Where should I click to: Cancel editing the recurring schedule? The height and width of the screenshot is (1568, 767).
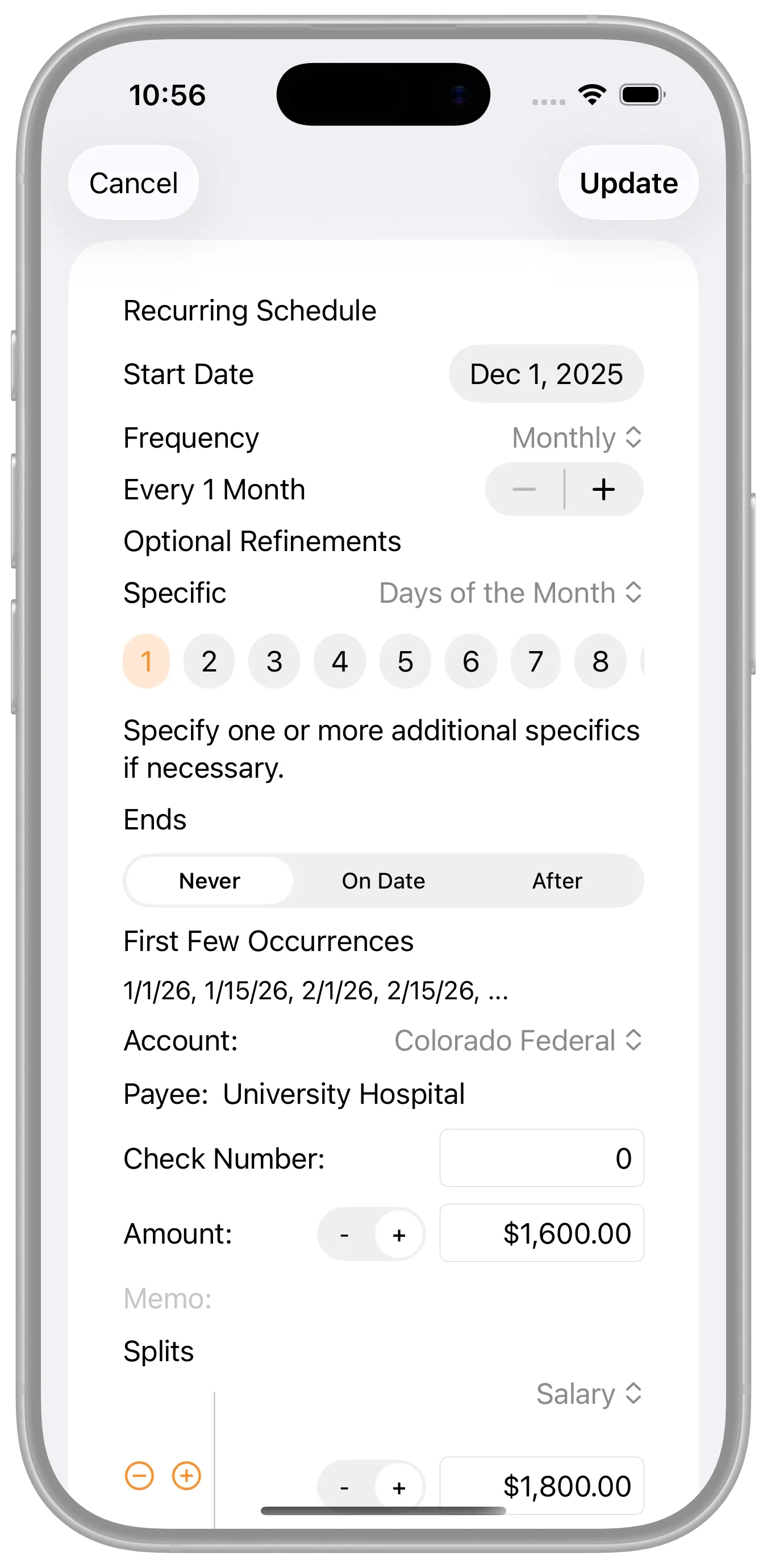pos(134,183)
